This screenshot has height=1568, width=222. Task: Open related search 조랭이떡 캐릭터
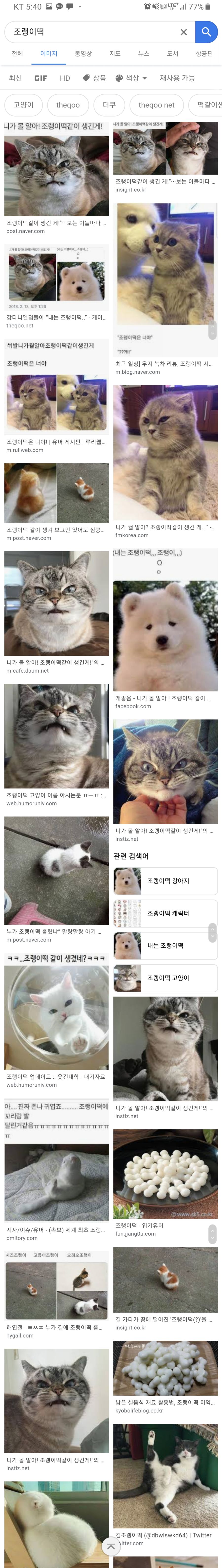pos(166,913)
